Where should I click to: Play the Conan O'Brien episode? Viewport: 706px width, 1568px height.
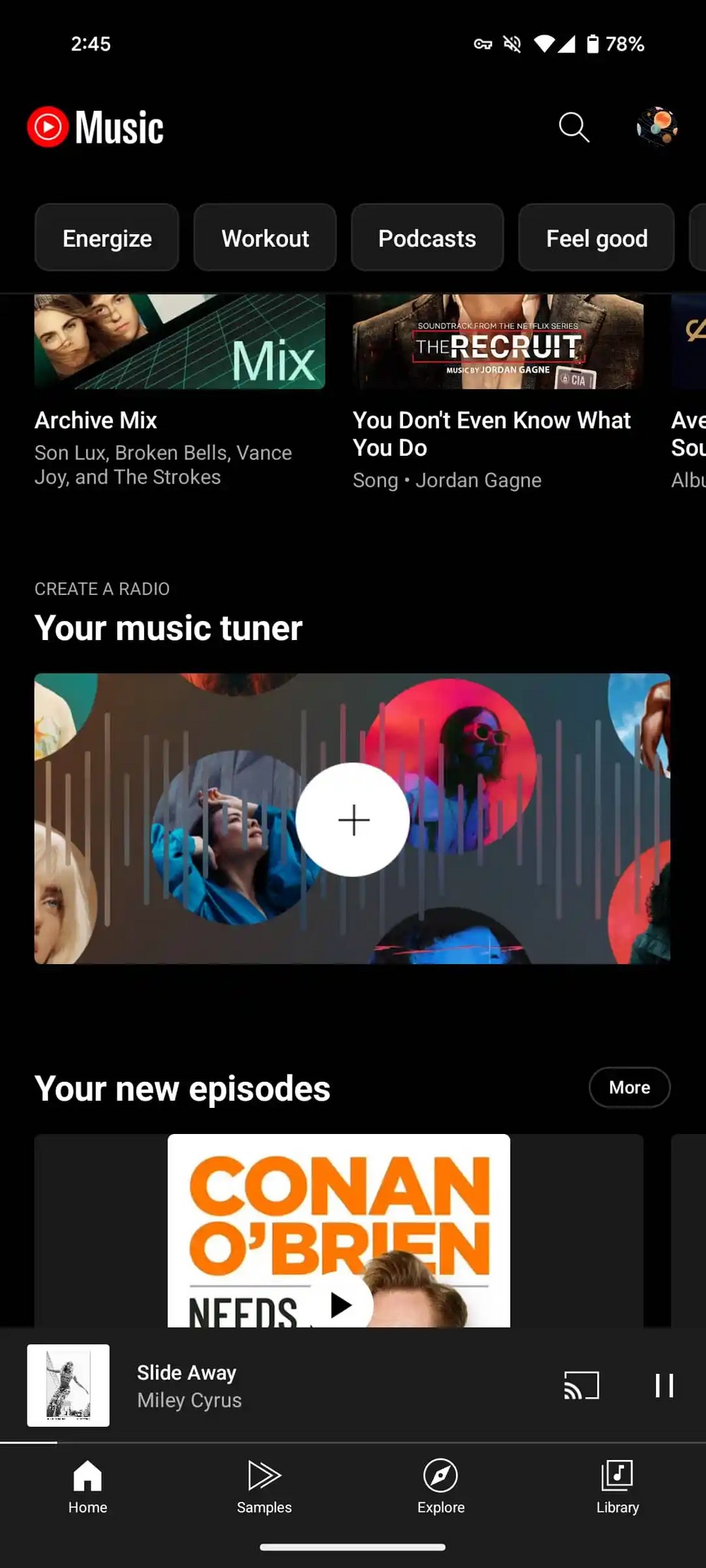(x=342, y=1305)
